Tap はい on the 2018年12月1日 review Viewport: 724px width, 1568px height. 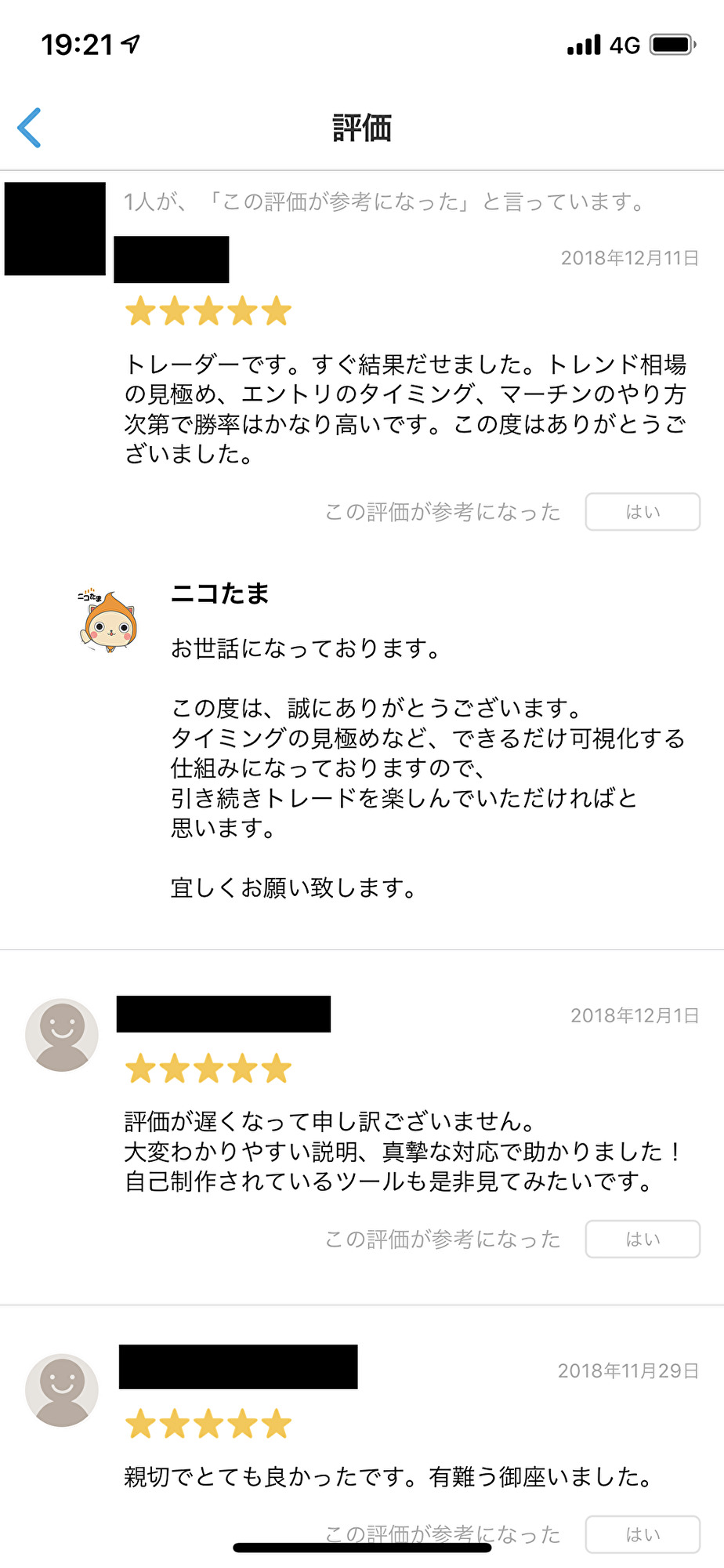(642, 1239)
